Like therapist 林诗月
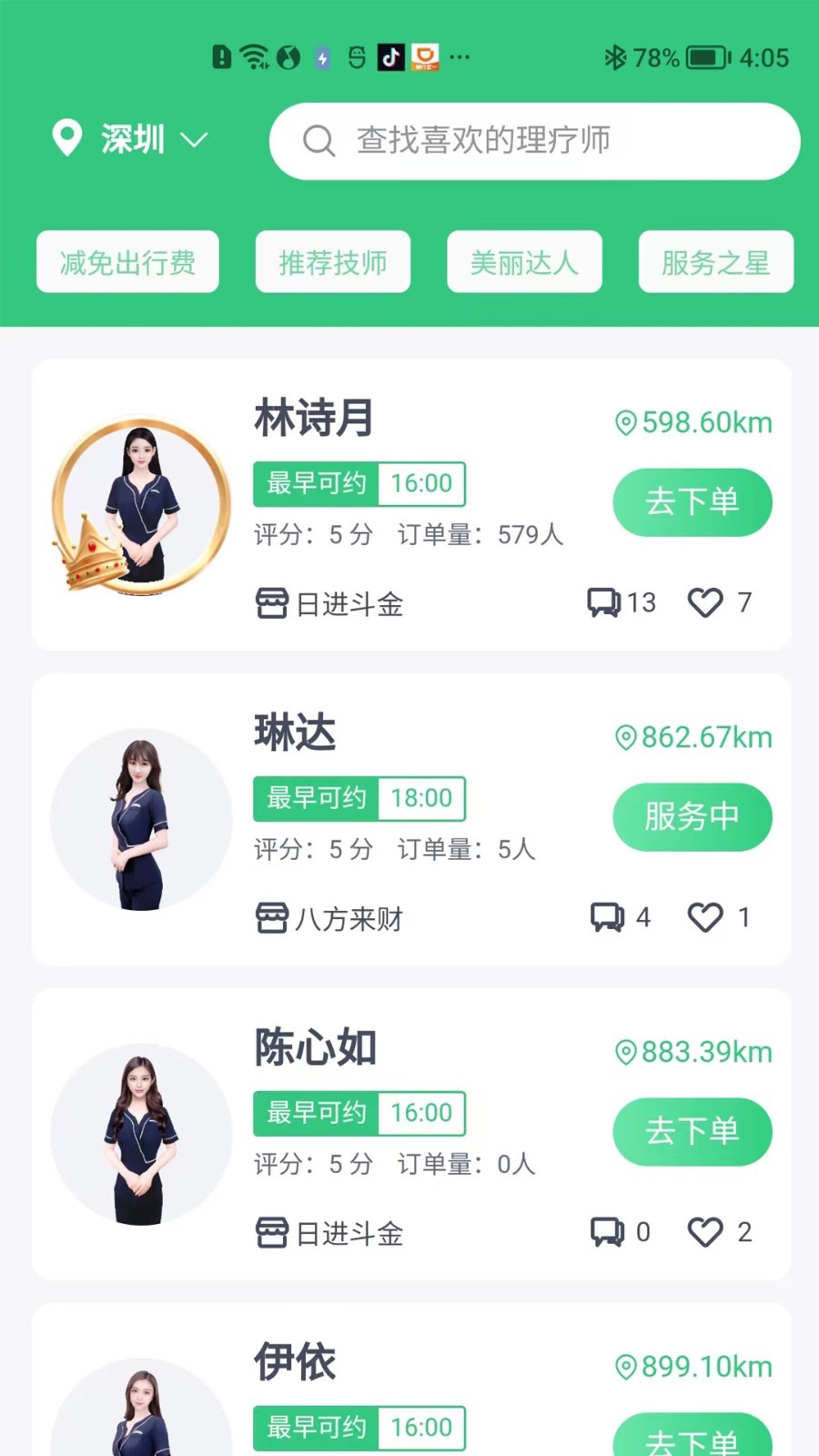 705,602
